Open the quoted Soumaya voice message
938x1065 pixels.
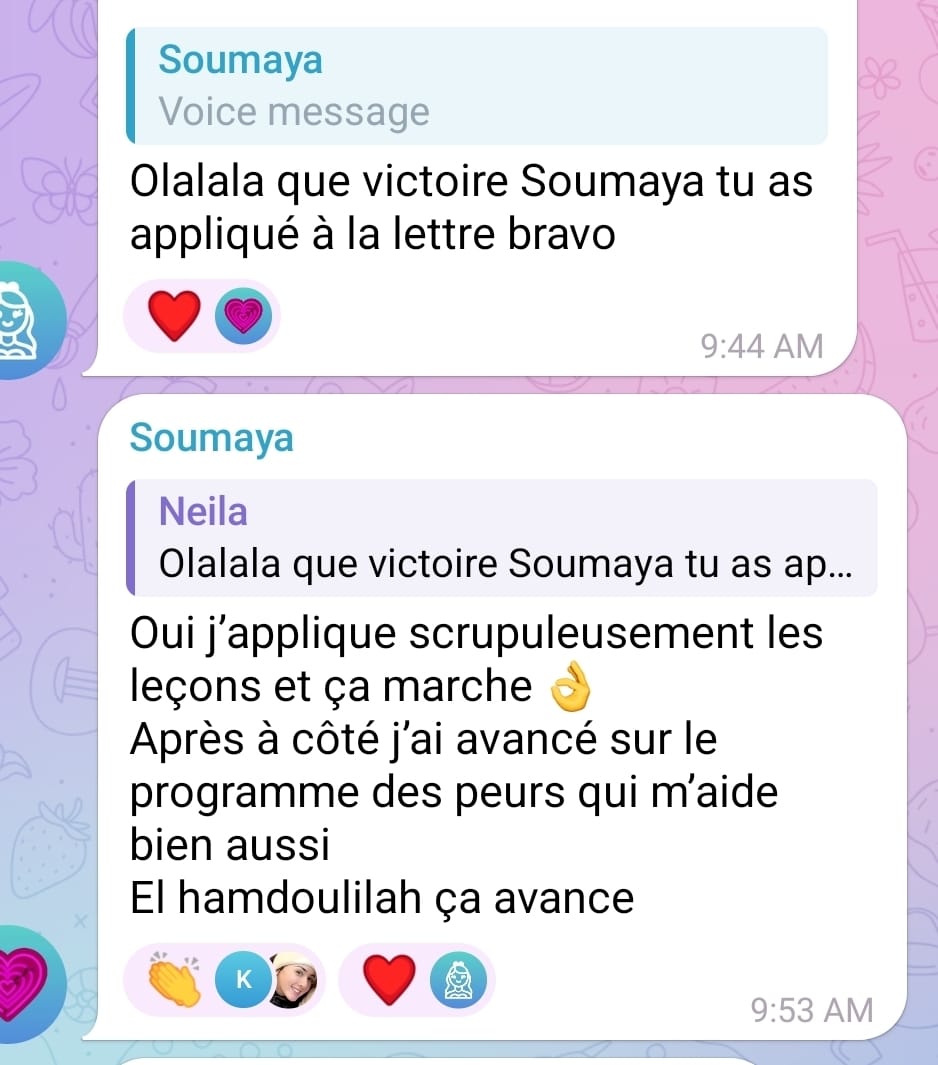point(477,86)
